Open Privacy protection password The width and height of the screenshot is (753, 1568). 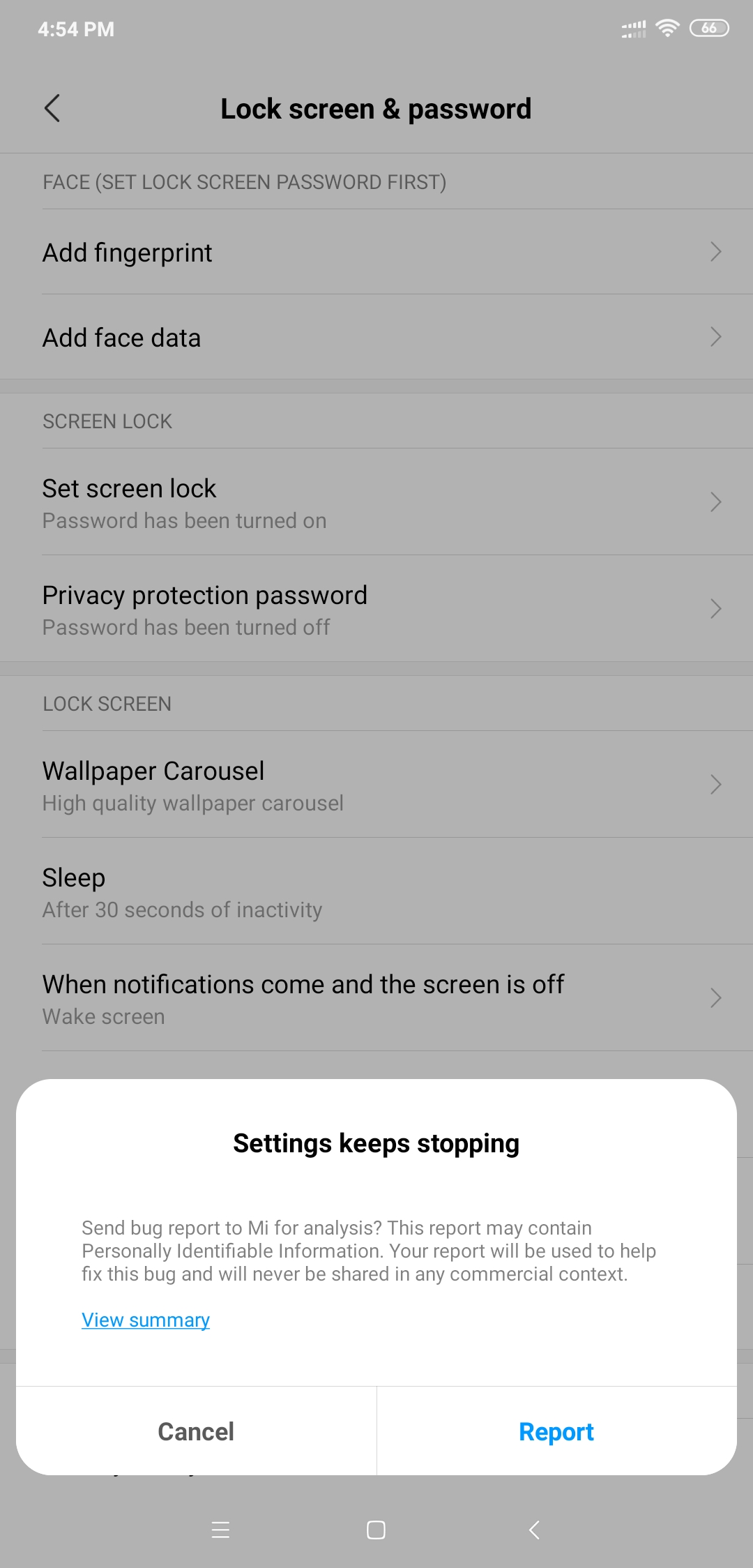pyautogui.click(x=376, y=609)
